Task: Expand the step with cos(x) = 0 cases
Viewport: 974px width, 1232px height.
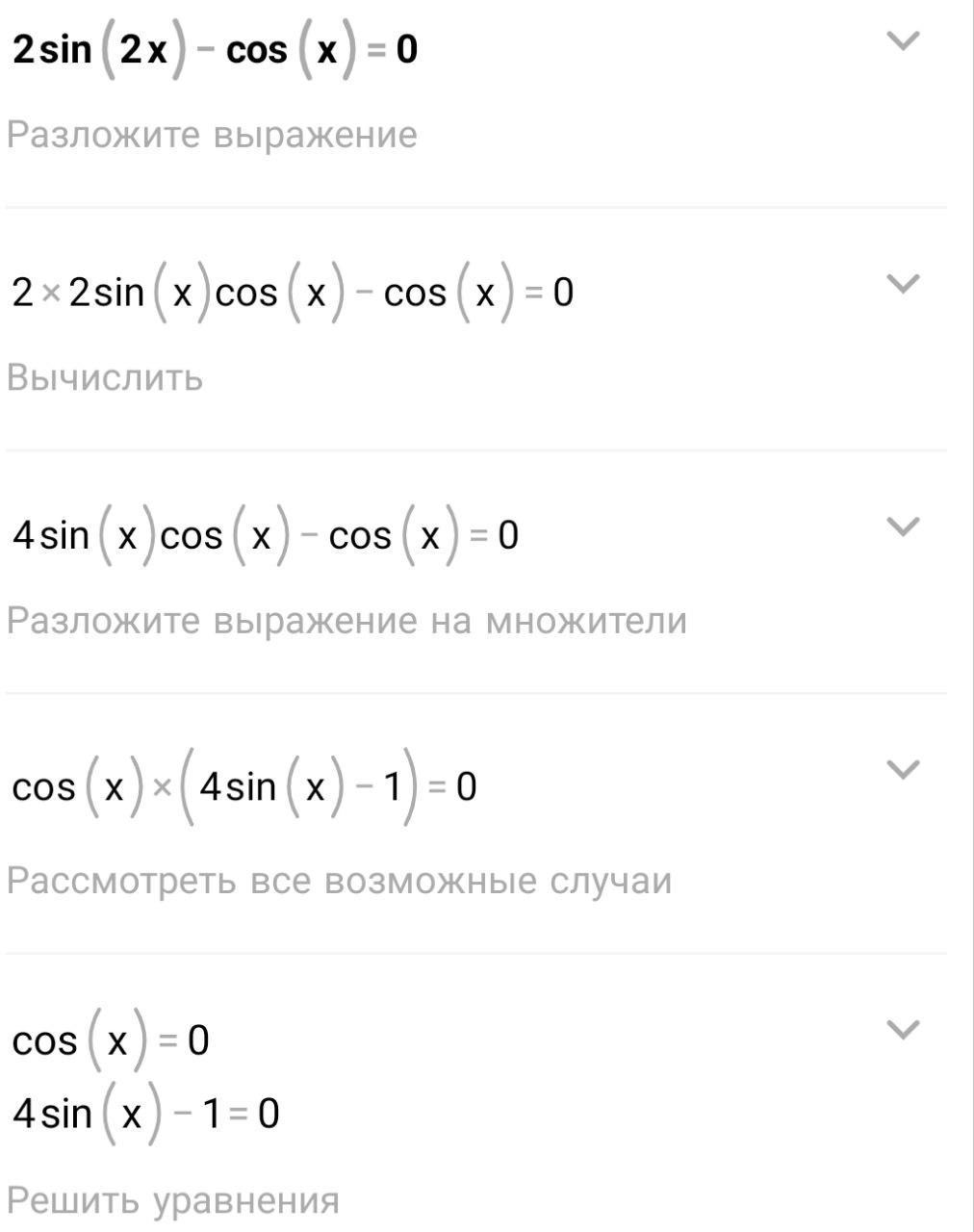Action: (902, 1030)
